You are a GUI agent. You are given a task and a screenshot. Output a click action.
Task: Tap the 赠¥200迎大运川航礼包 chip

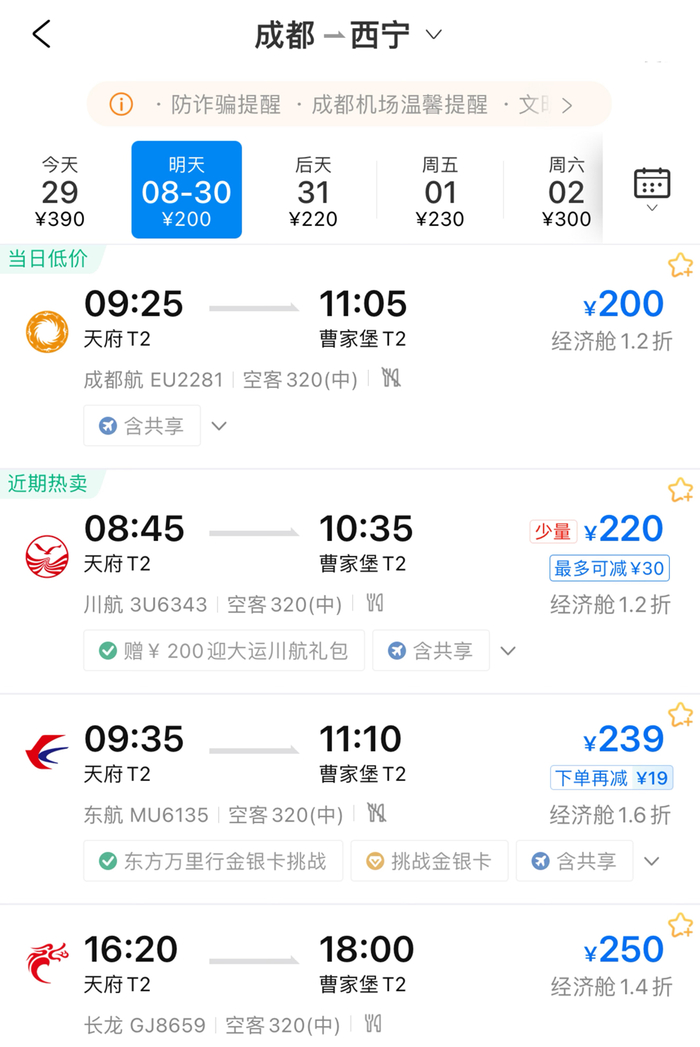coord(224,651)
